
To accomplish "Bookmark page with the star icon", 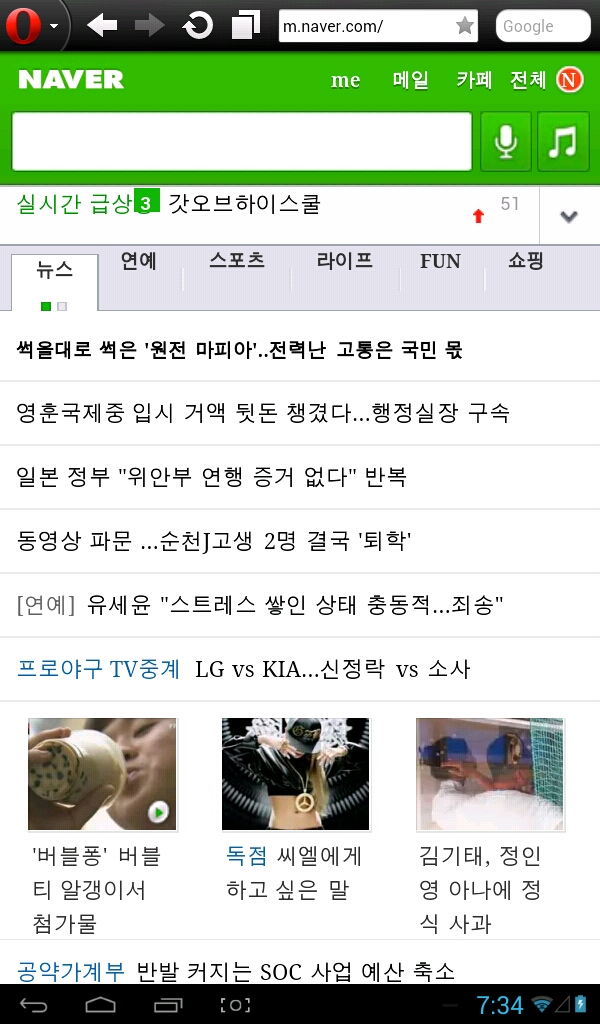I will tap(464, 27).
